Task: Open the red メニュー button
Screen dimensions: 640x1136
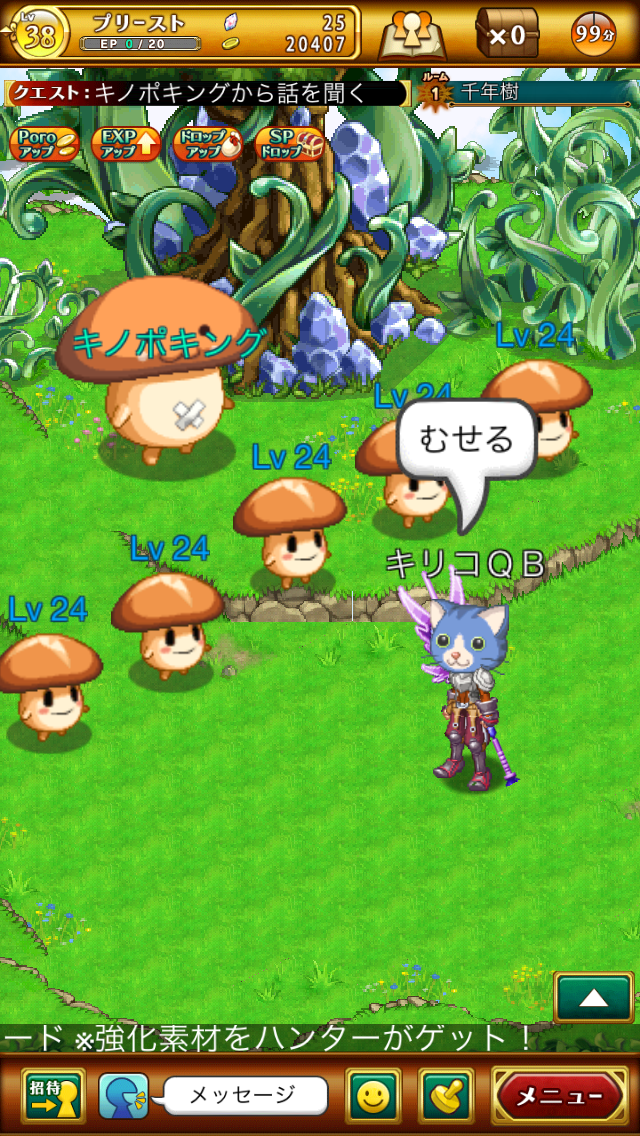Action: [x=561, y=1096]
